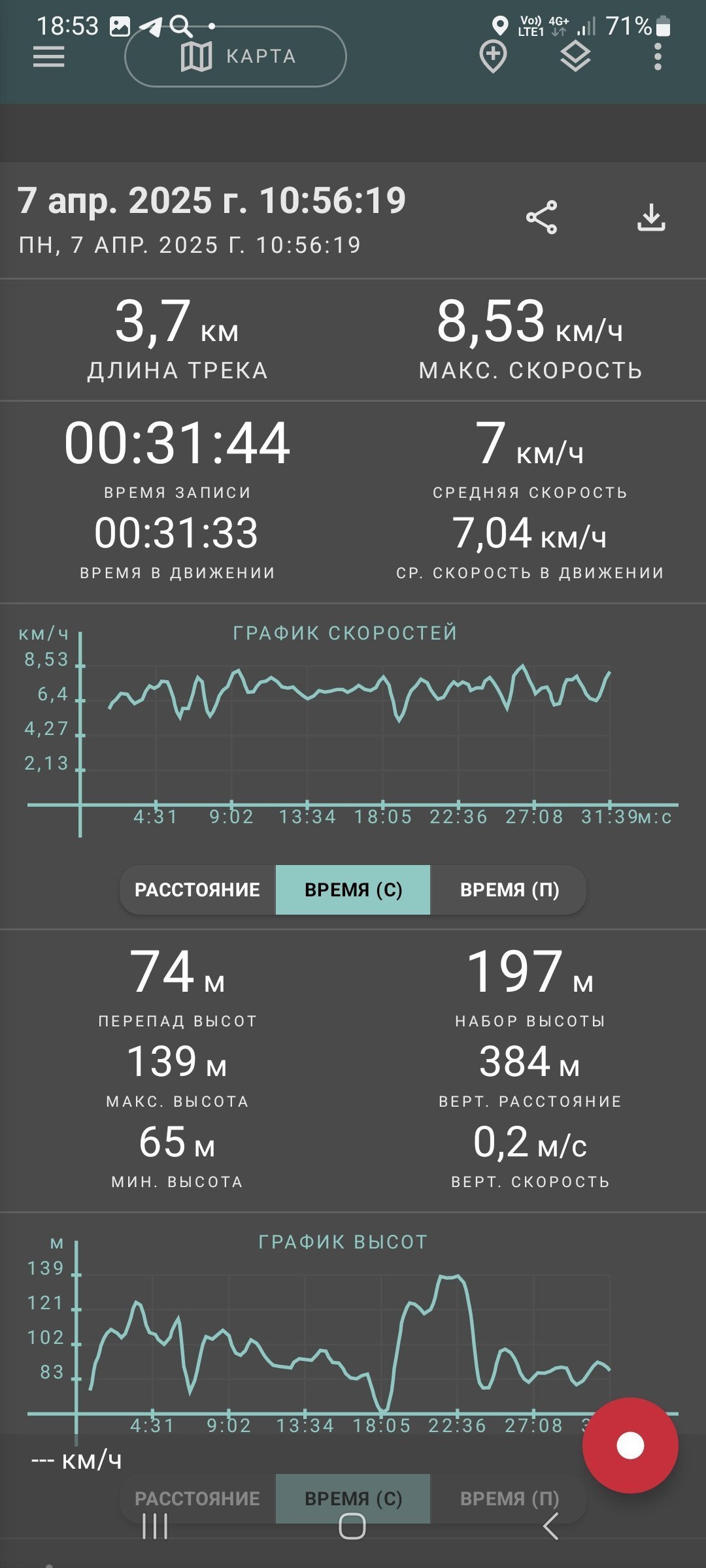Switch altitude chart to Расстояние
The image size is (706, 1568).
[x=197, y=1498]
